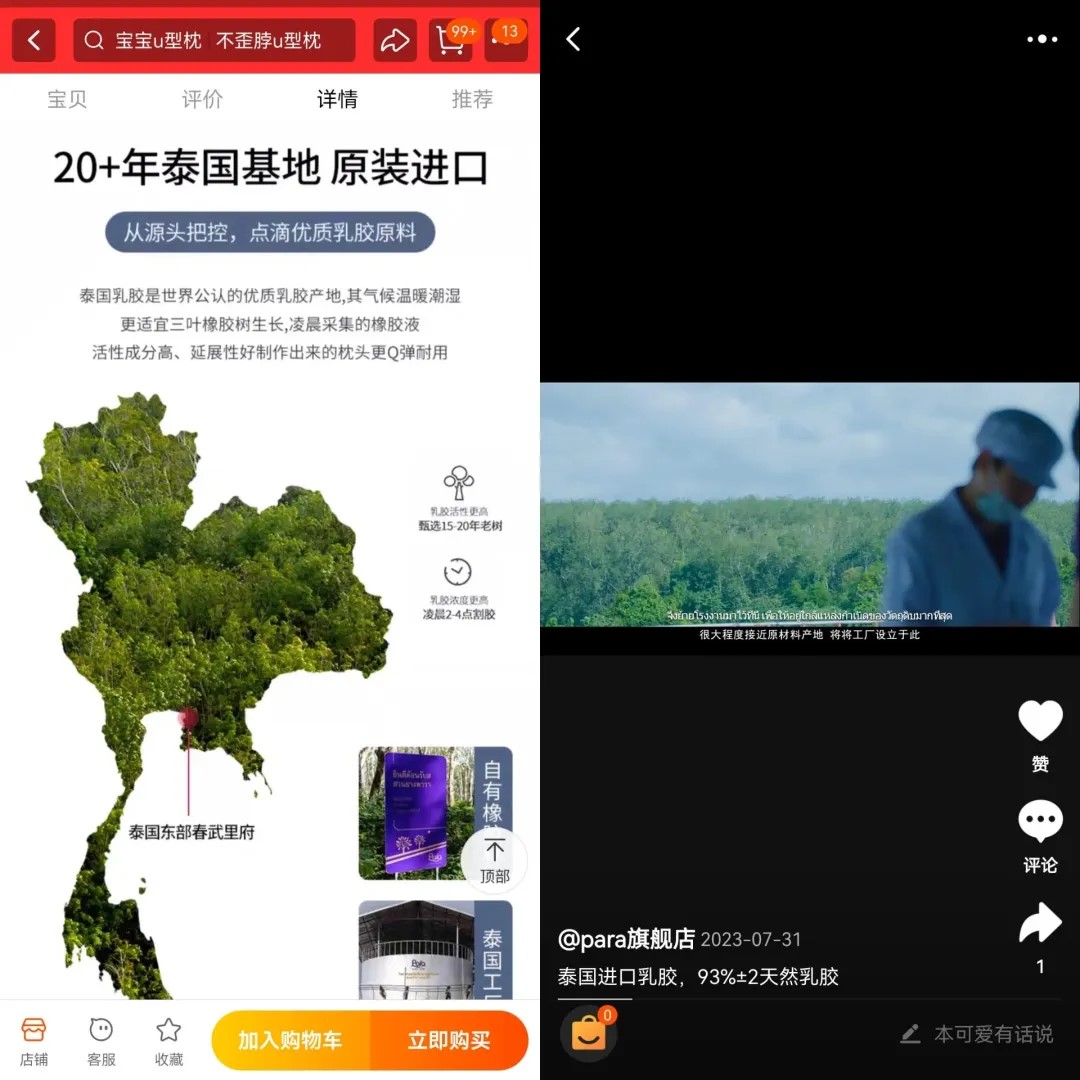Open the 店铺 store page
The image size is (1080, 1080).
[34, 1040]
